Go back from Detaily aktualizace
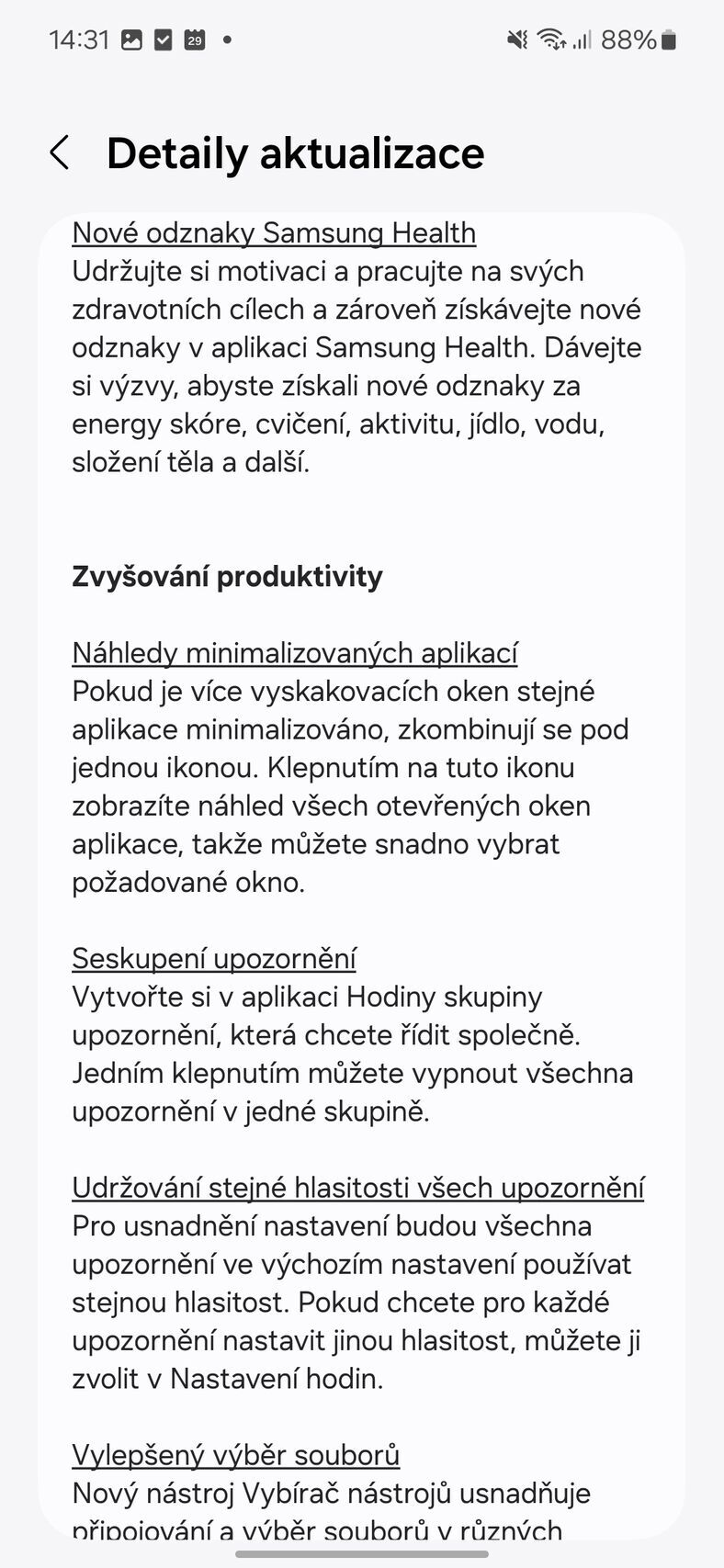Screen dimensions: 724x1568 click(x=60, y=152)
